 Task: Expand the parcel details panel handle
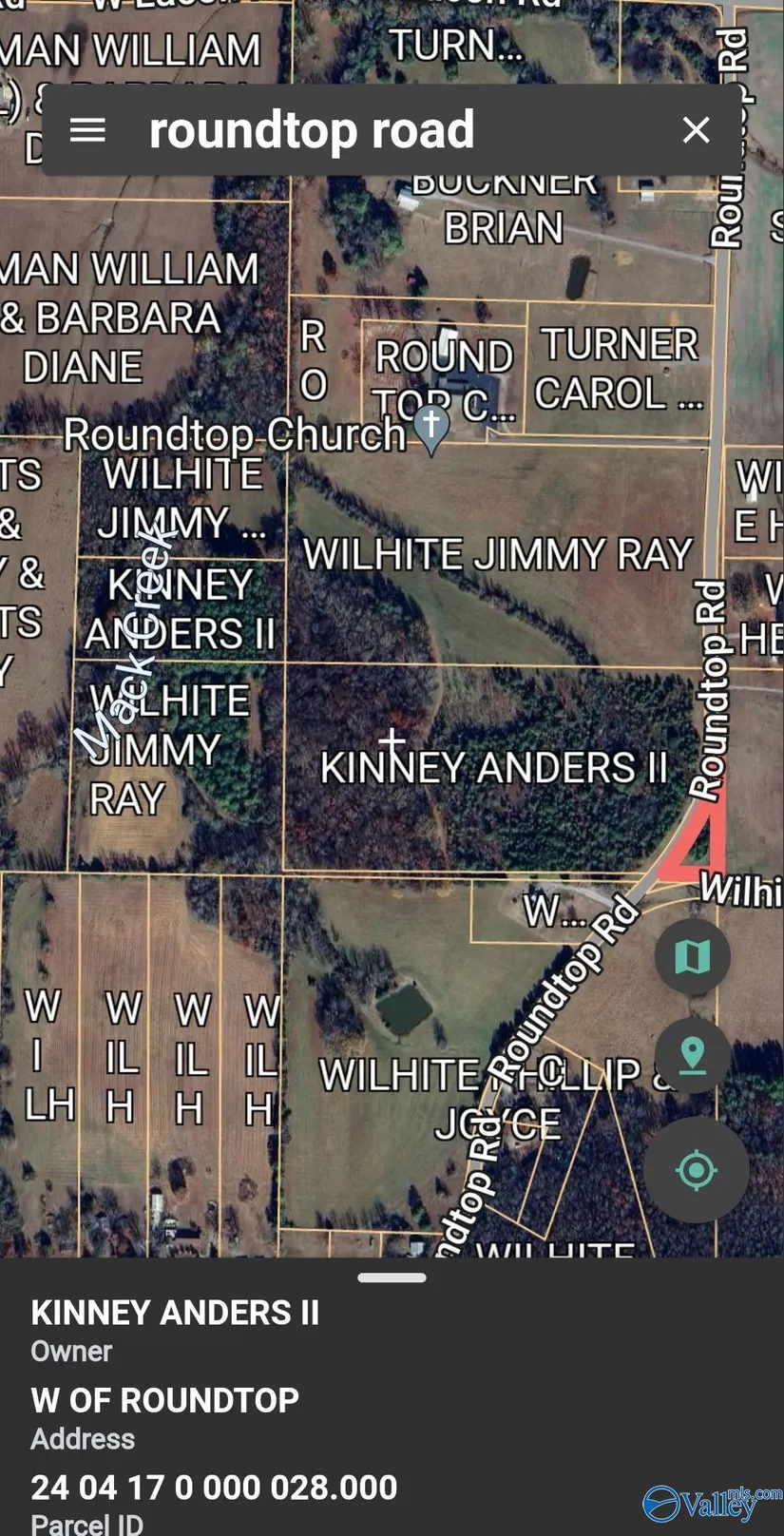click(x=392, y=1278)
